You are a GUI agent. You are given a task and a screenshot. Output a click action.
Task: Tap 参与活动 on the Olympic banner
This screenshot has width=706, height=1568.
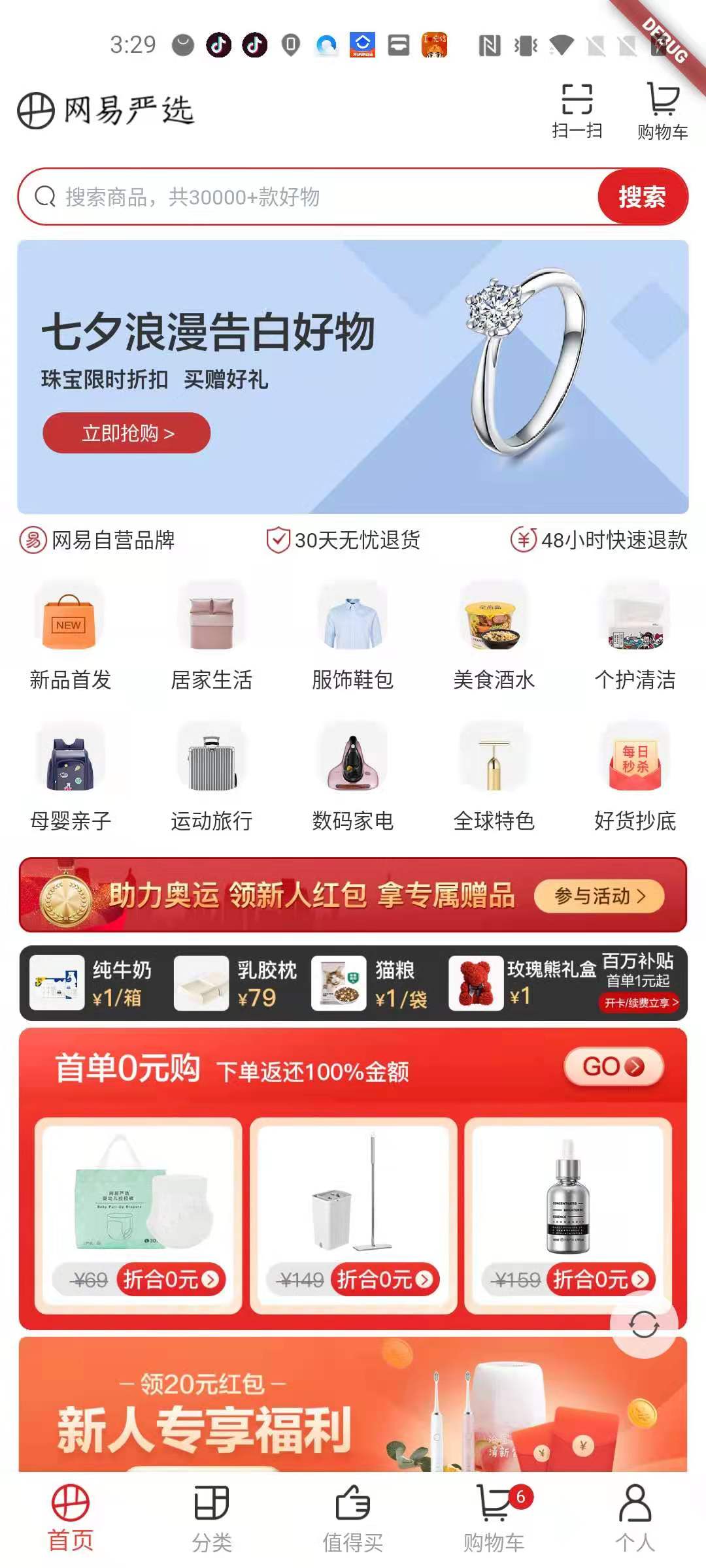point(599,896)
